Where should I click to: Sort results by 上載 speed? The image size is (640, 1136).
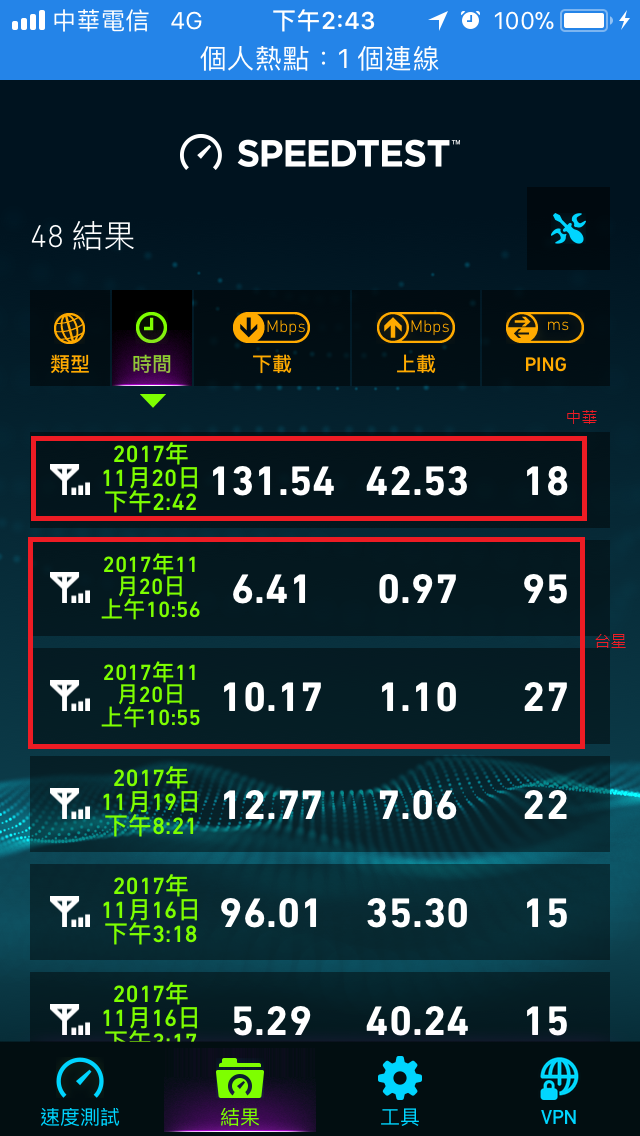(416, 338)
